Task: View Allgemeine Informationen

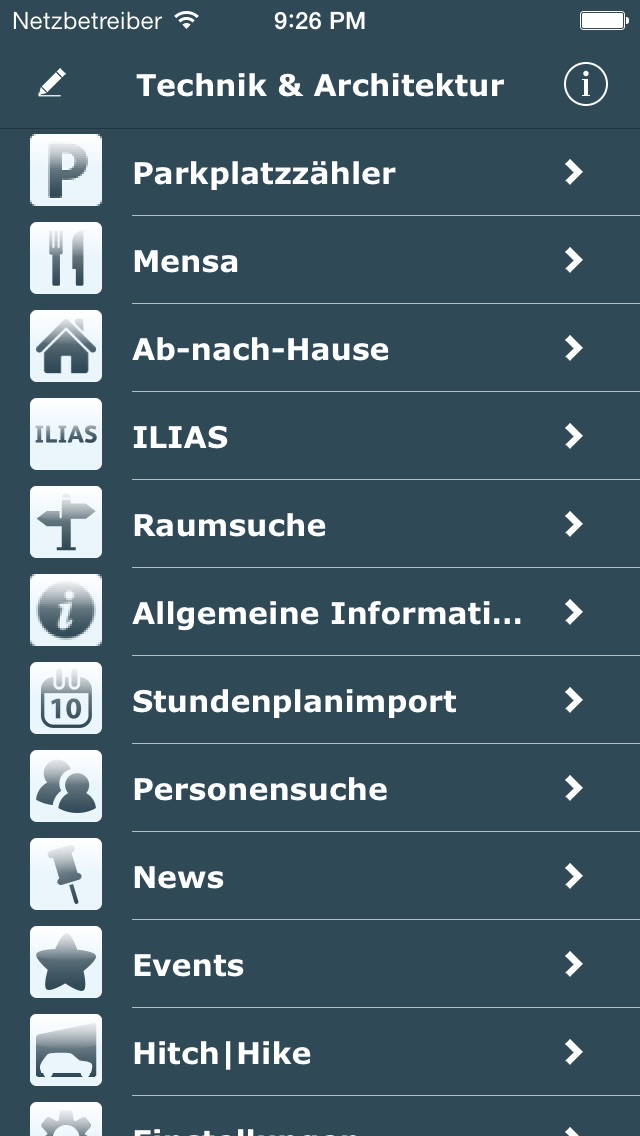Action: [320, 613]
